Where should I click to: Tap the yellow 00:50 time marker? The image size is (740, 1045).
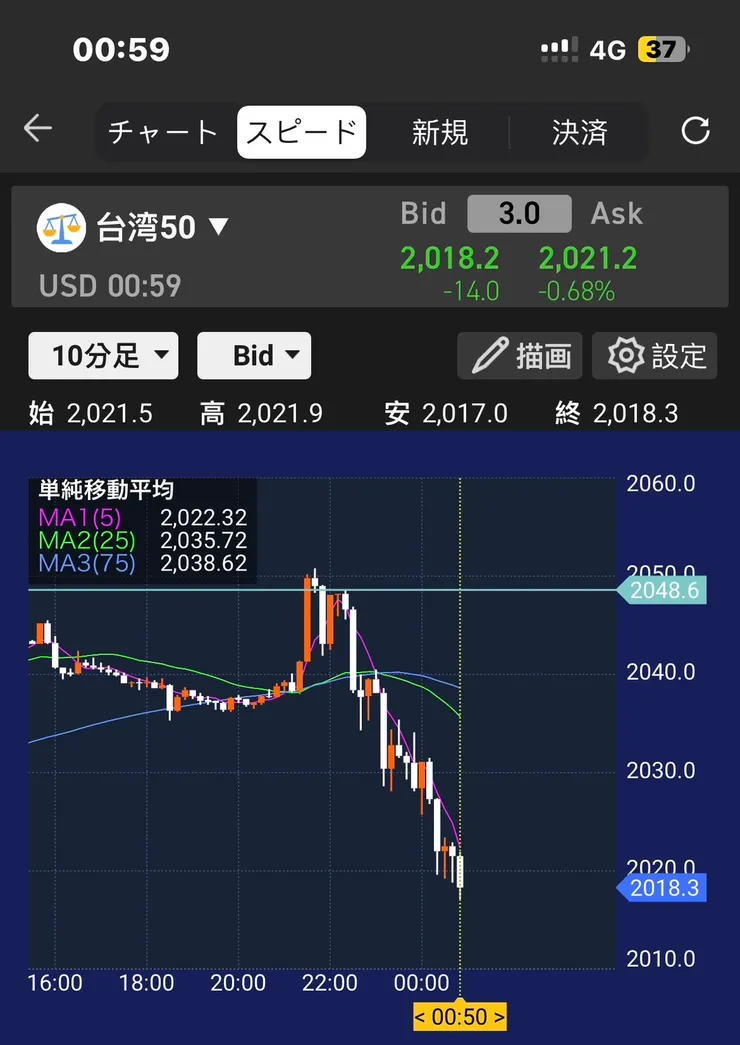pyautogui.click(x=458, y=1016)
